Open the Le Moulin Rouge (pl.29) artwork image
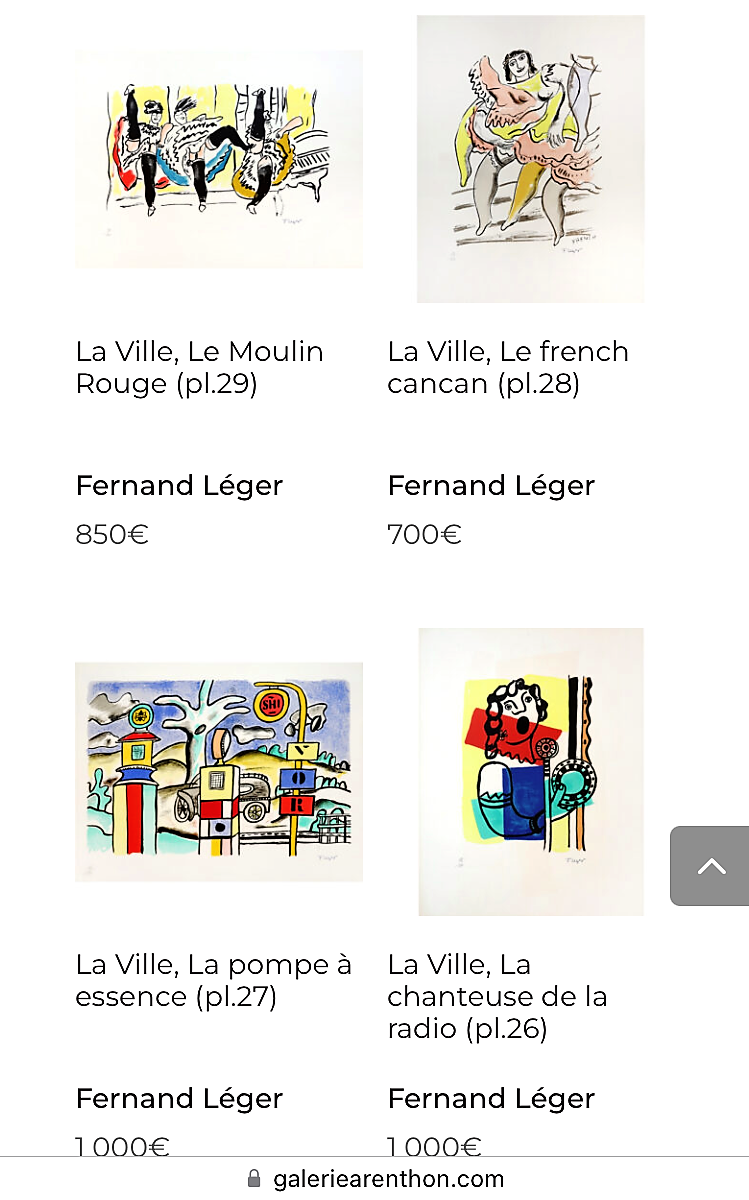Image resolution: width=749 pixels, height=1200 pixels. coord(218,158)
